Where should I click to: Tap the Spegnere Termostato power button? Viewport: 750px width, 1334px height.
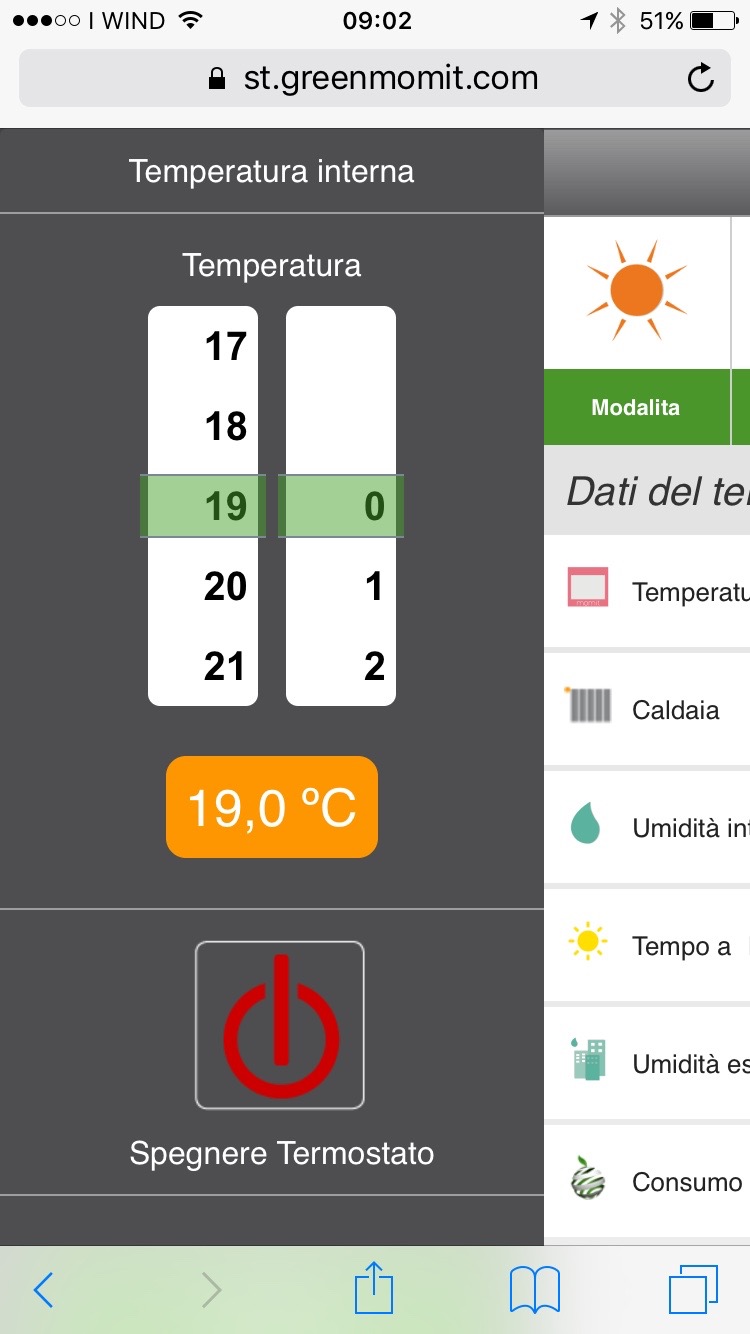pos(280,1025)
